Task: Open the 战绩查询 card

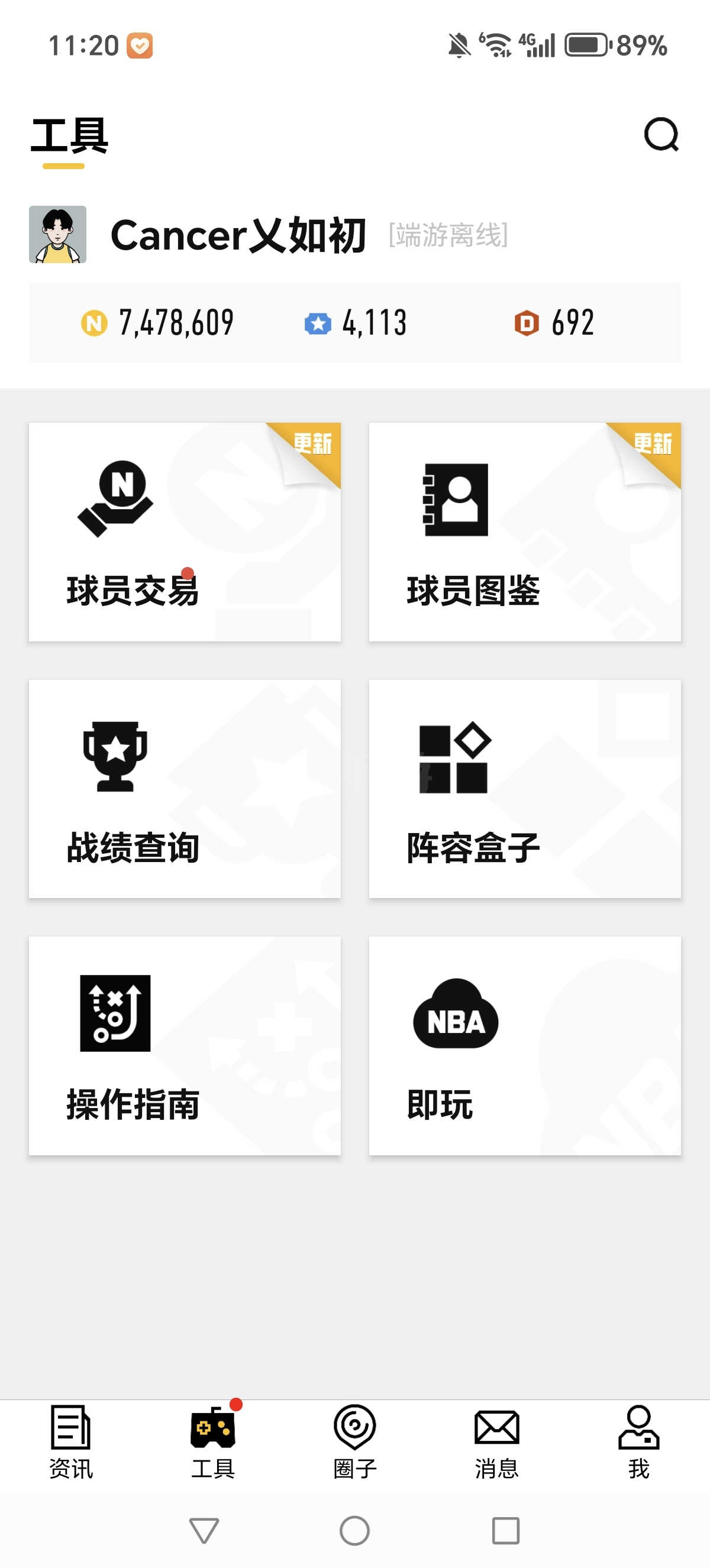Action: point(185,789)
